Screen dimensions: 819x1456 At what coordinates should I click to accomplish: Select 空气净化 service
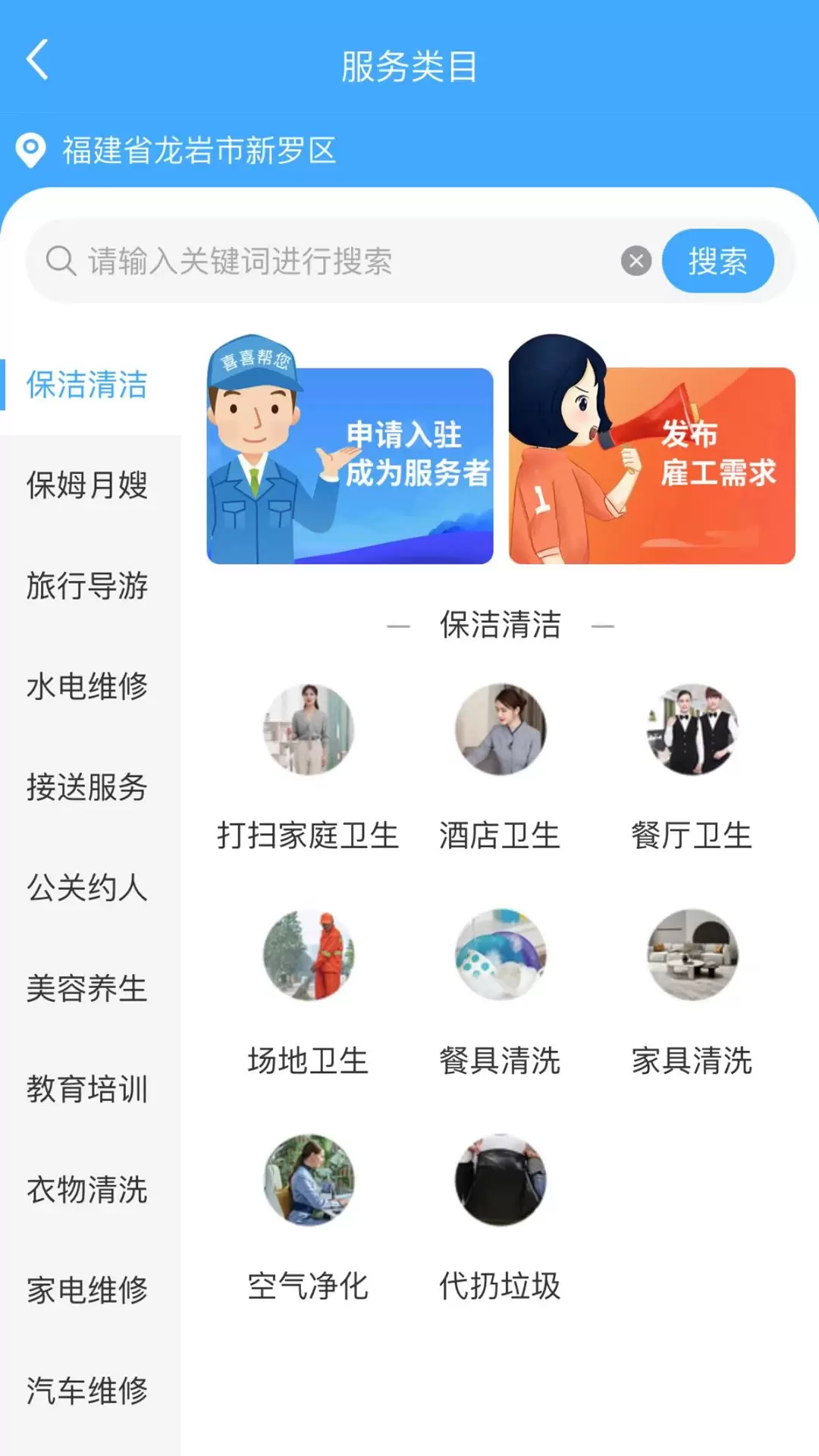[308, 1217]
